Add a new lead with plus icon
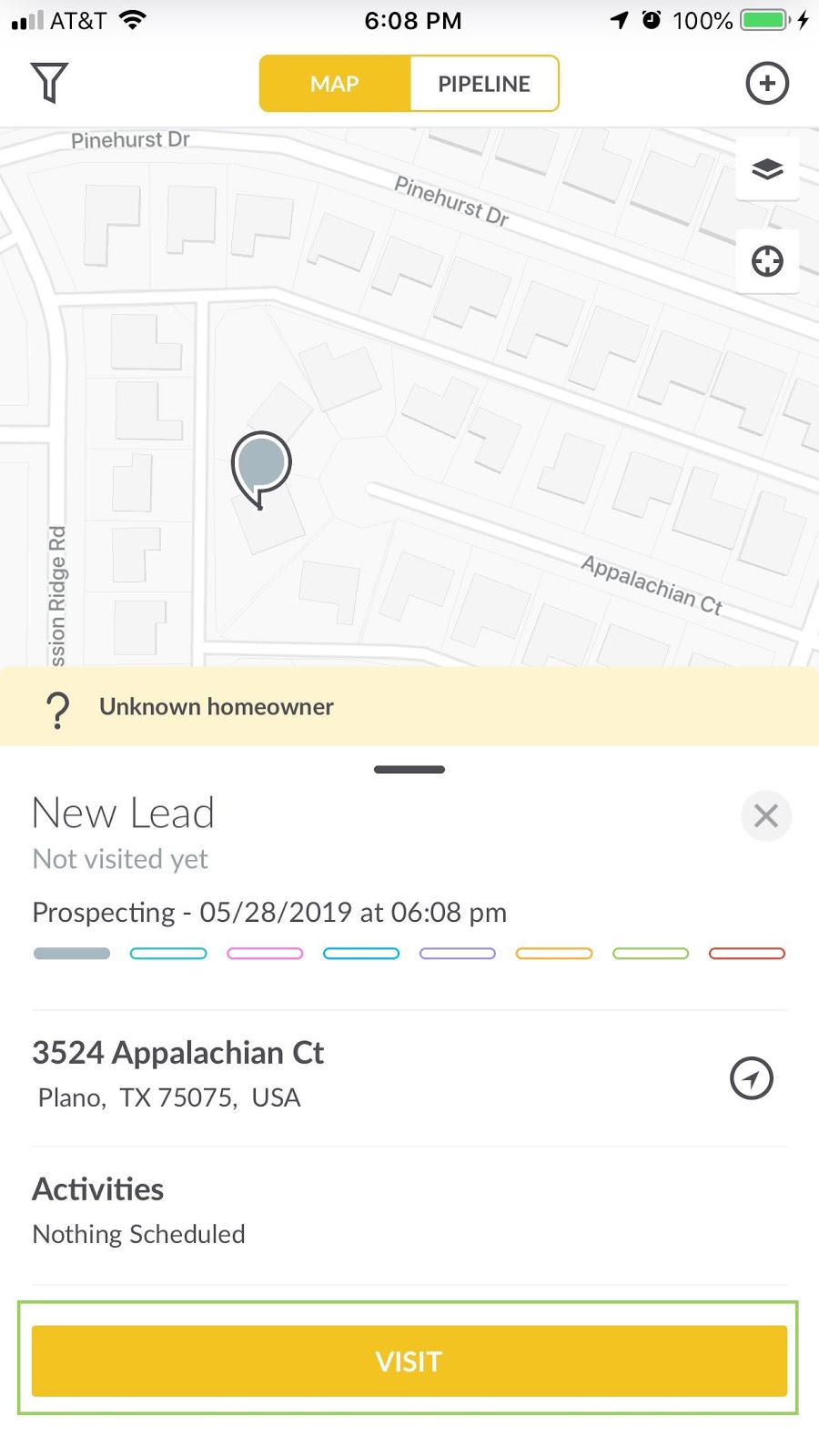Viewport: 819px width, 1456px height. pyautogui.click(x=767, y=84)
